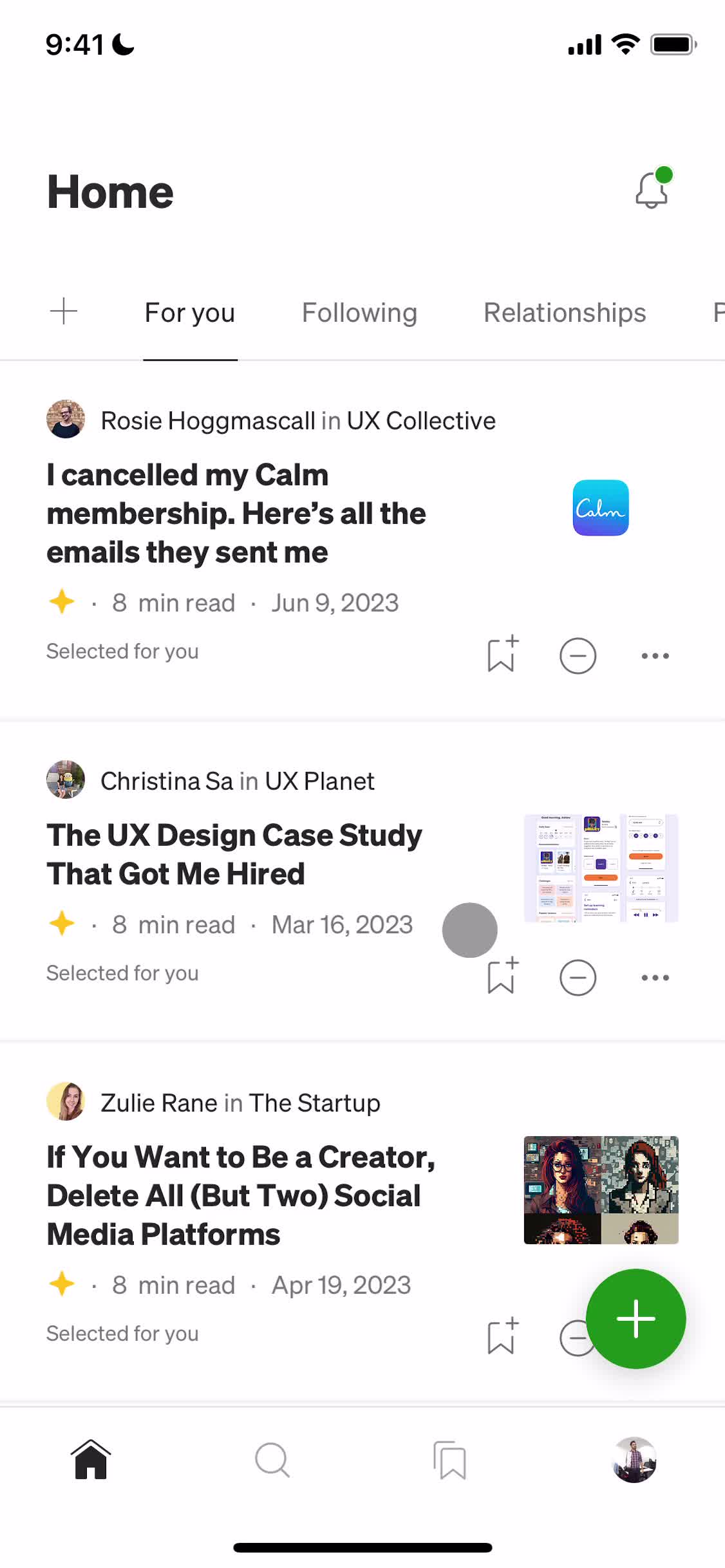Tap the Member-only star on Zulie Rane's article
This screenshot has width=725, height=1568.
pyautogui.click(x=61, y=1284)
